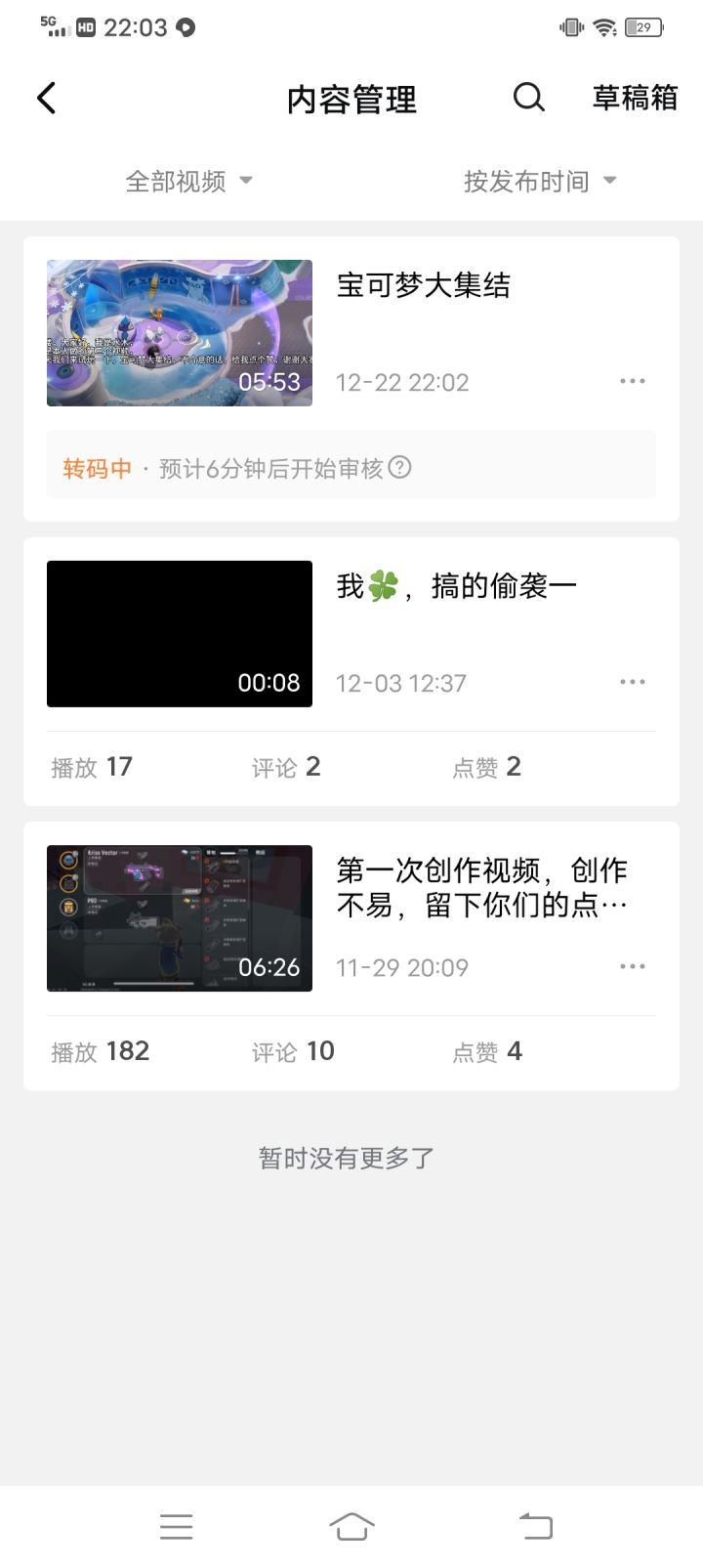703x1568 pixels.
Task: Tap the help icon beside 预计6分钟后开始审核
Action: click(399, 468)
